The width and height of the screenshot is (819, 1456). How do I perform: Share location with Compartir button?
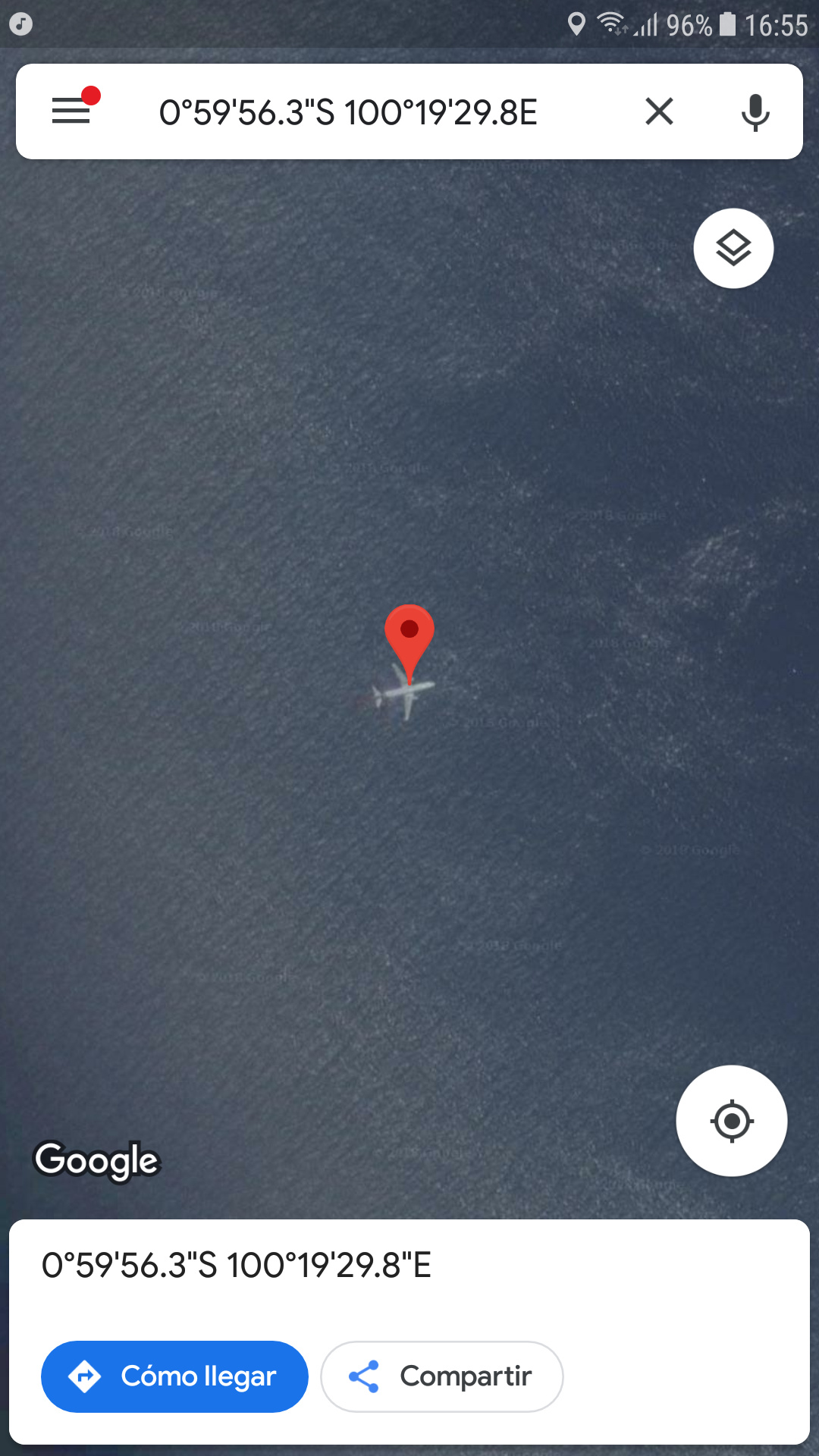coord(441,1376)
